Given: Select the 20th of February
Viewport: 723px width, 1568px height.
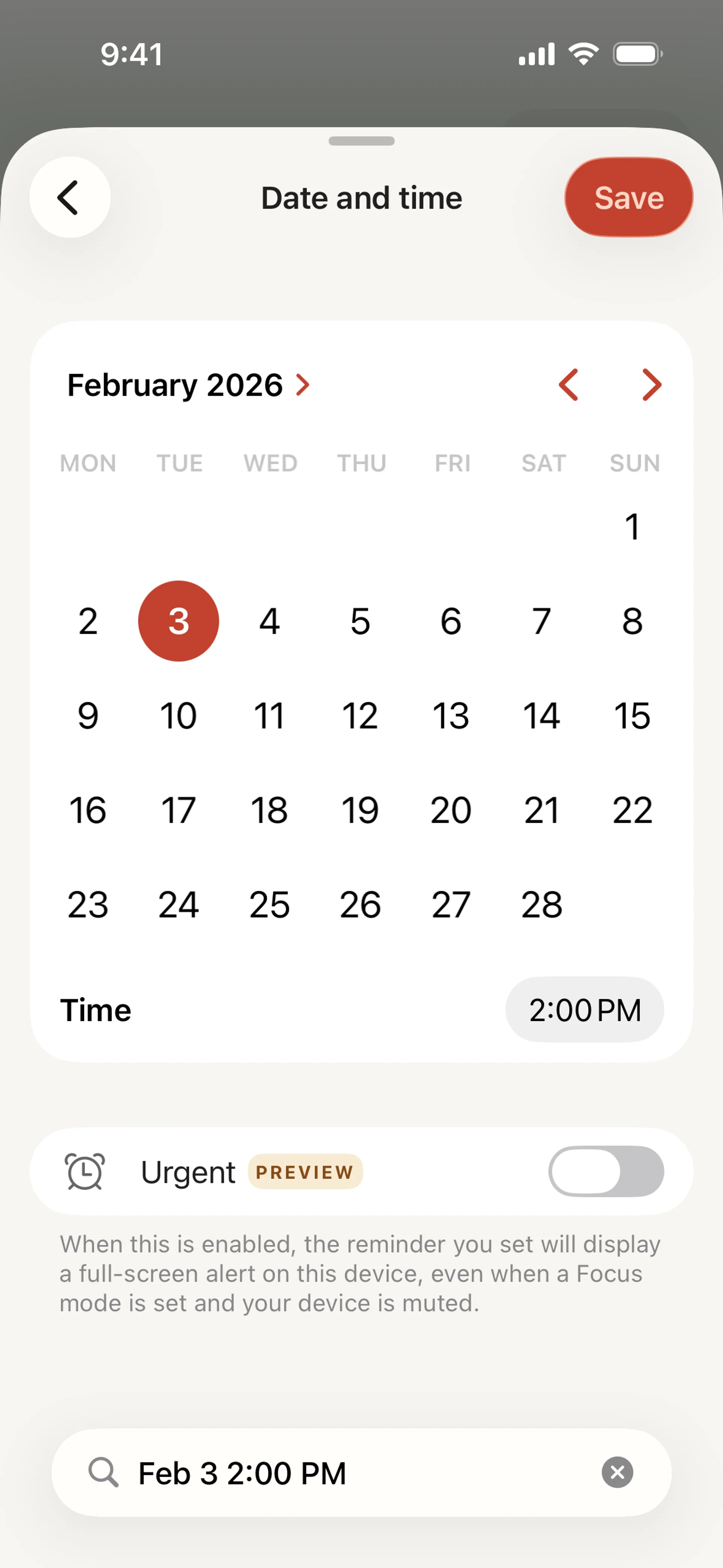Looking at the screenshot, I should click(450, 810).
